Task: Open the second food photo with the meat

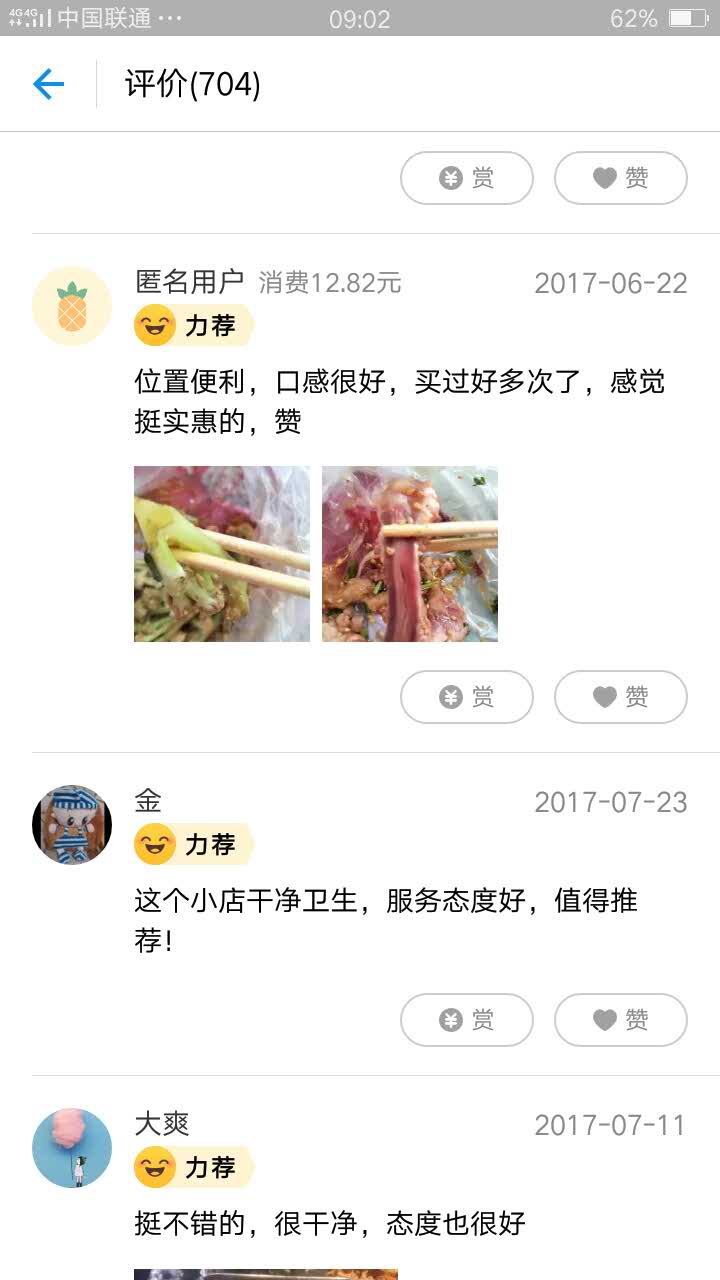Action: (410, 554)
